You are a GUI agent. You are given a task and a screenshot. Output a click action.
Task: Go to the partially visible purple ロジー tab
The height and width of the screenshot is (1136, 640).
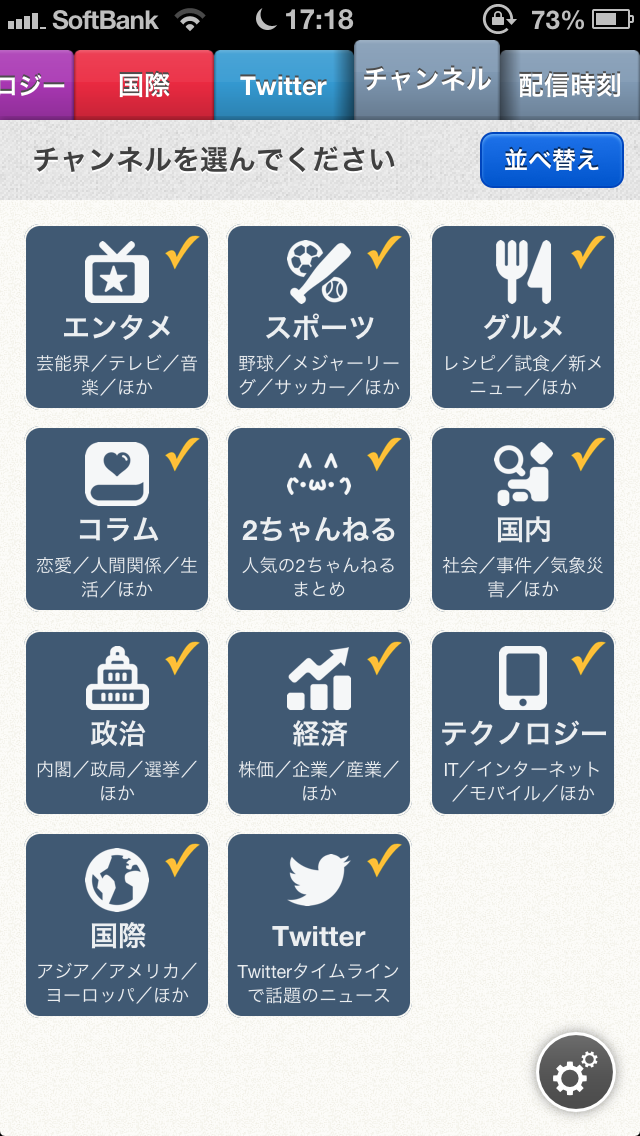tap(36, 85)
